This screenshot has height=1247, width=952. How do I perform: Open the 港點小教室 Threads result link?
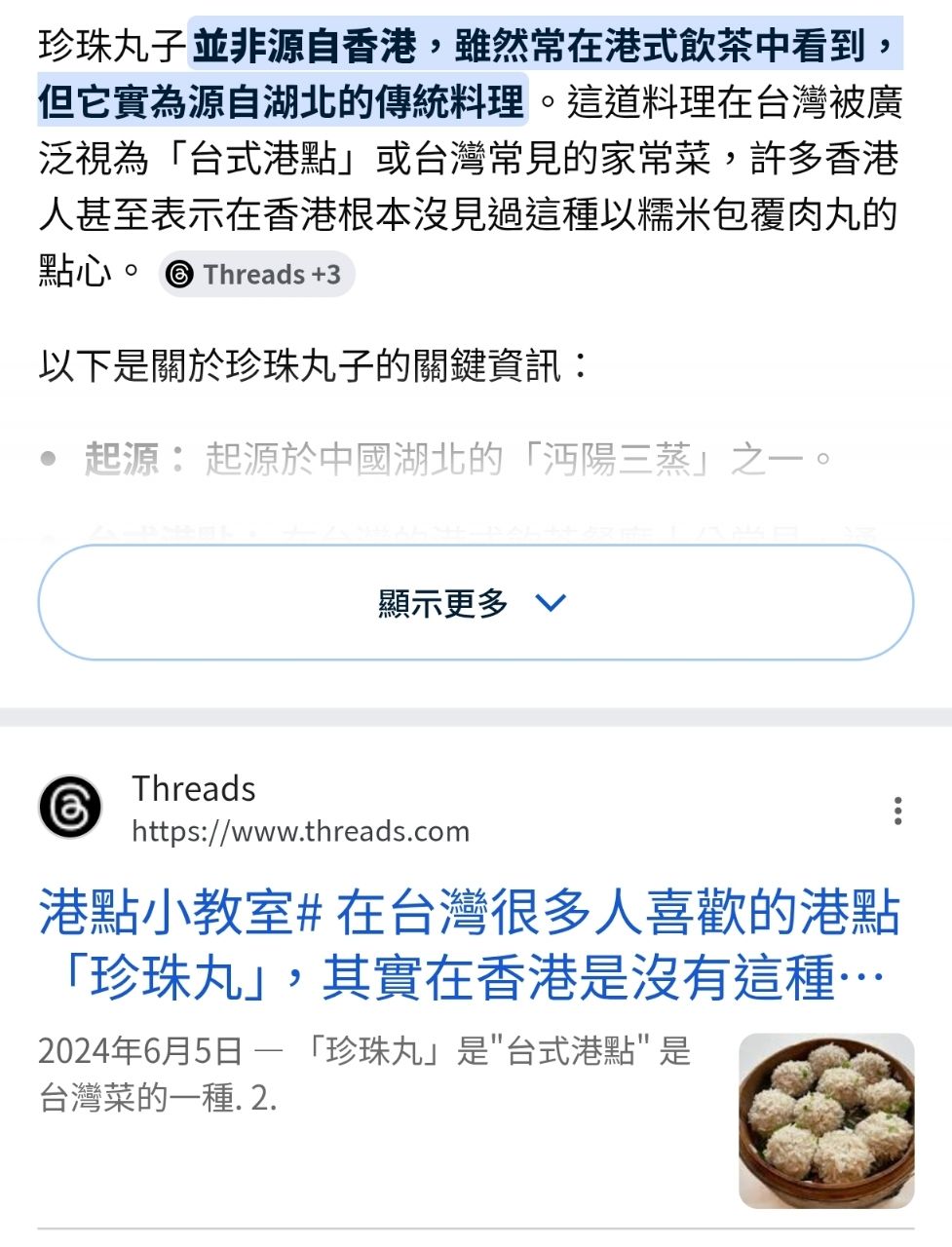(470, 945)
